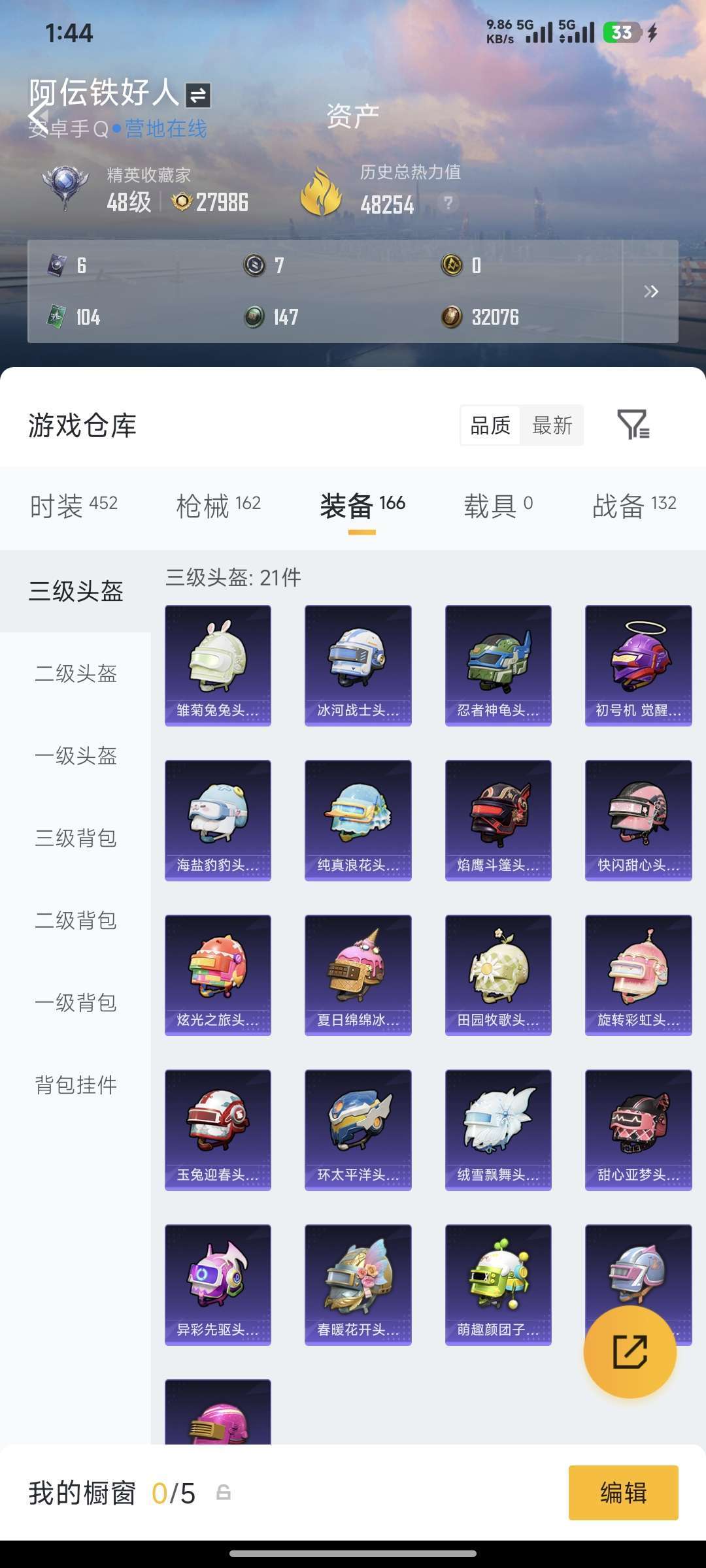706x1568 pixels.
Task: Expand the currency panel with the double arrow
Action: pos(650,291)
